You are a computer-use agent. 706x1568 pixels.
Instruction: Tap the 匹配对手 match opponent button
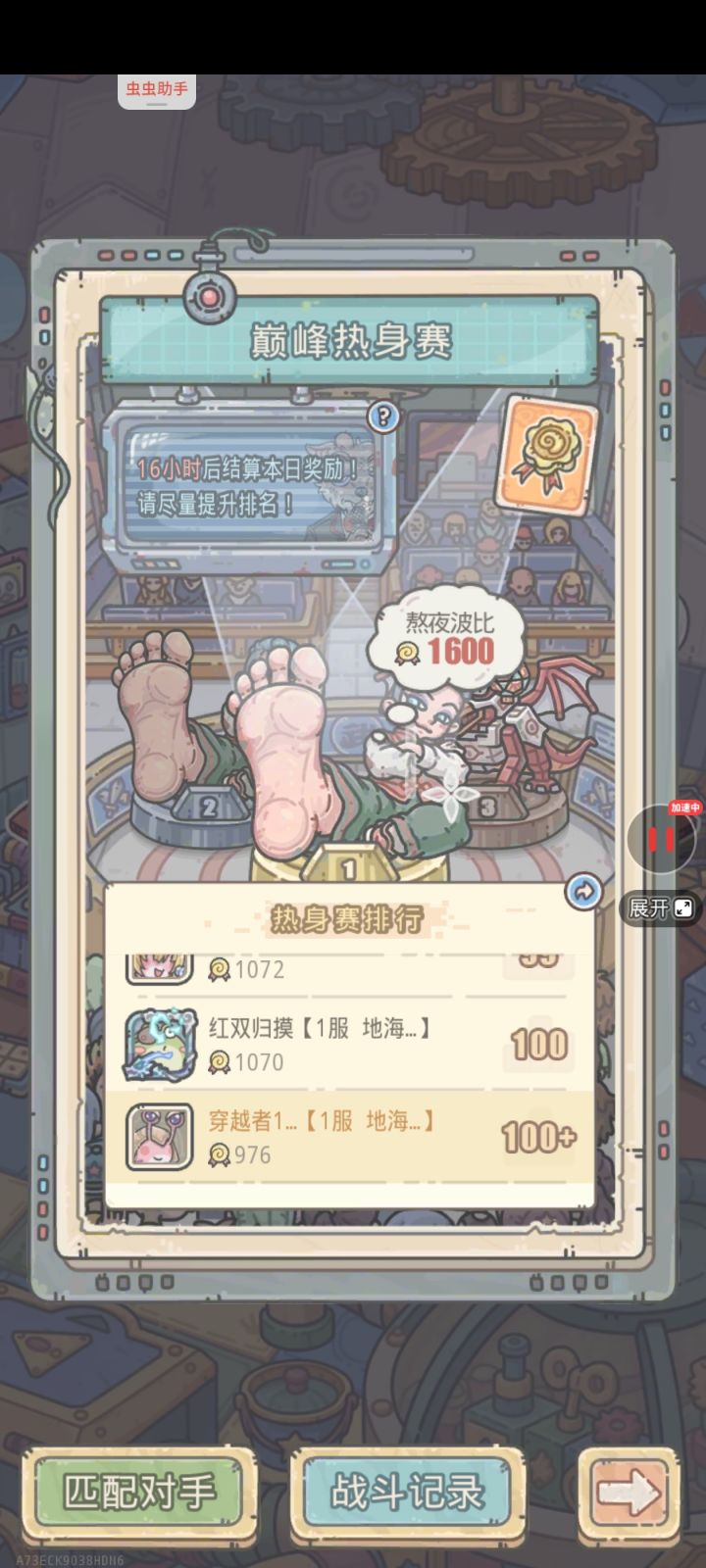coord(139,1494)
